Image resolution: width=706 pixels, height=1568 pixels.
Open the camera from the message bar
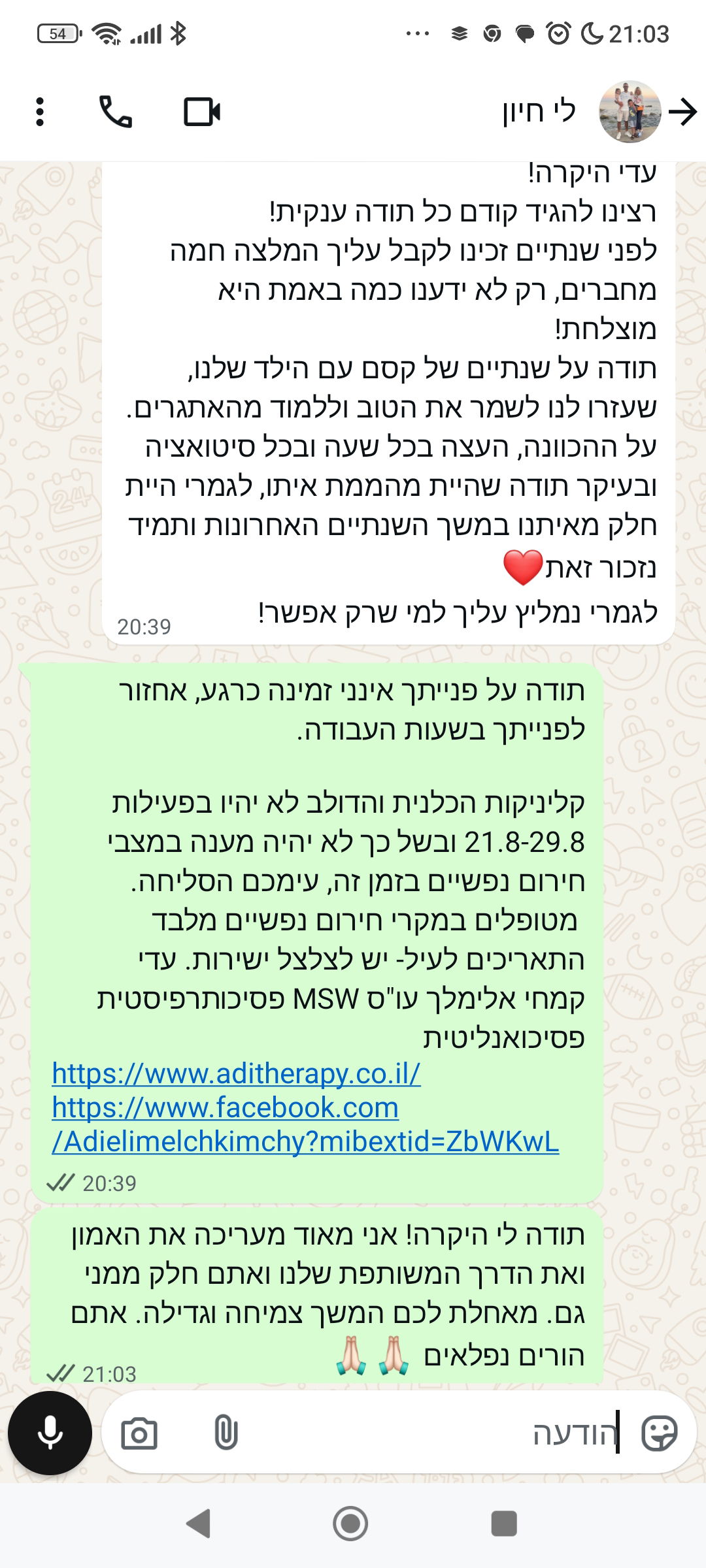coord(139,1434)
